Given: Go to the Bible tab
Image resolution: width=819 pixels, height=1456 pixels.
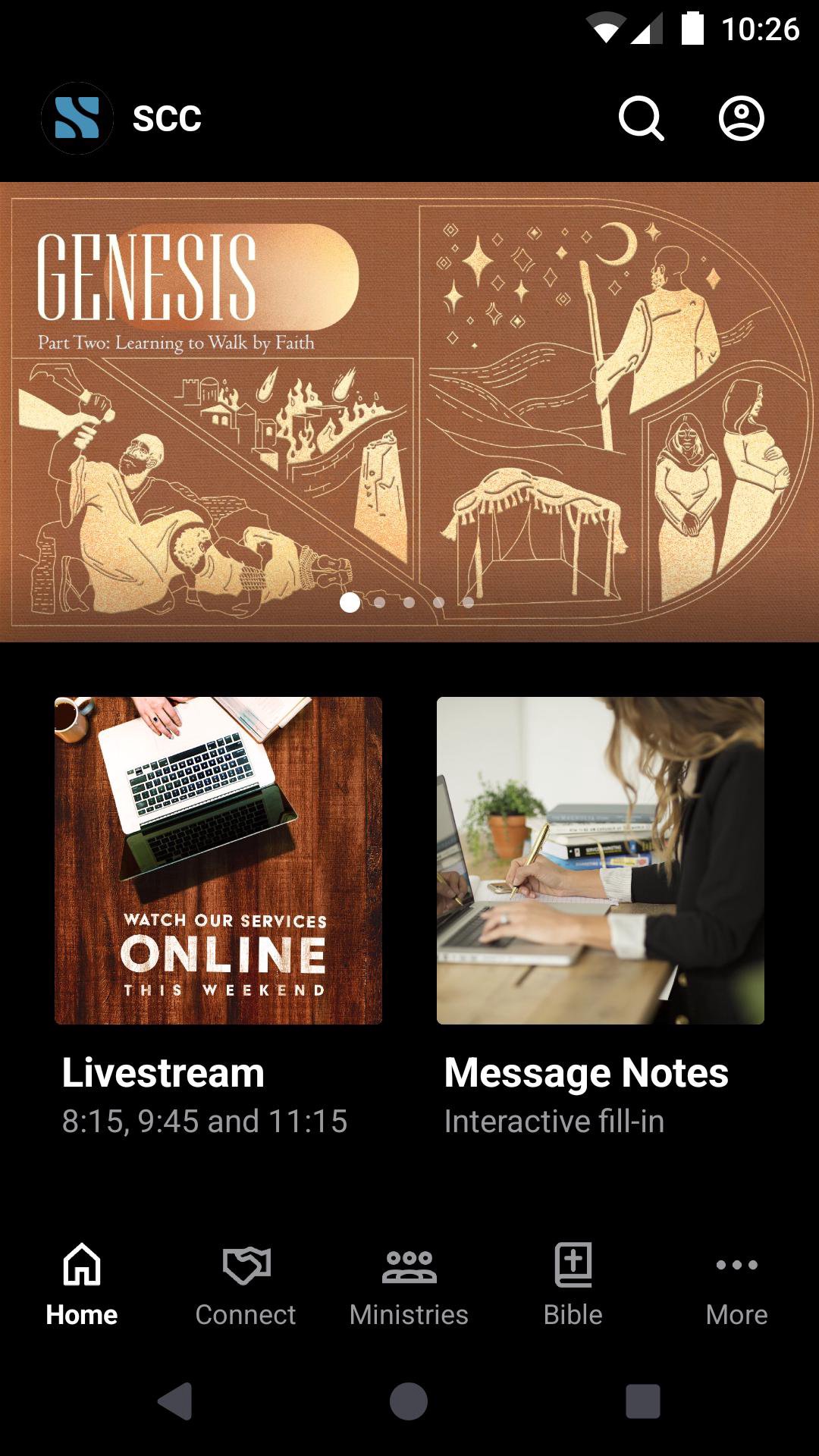Looking at the screenshot, I should (573, 1283).
